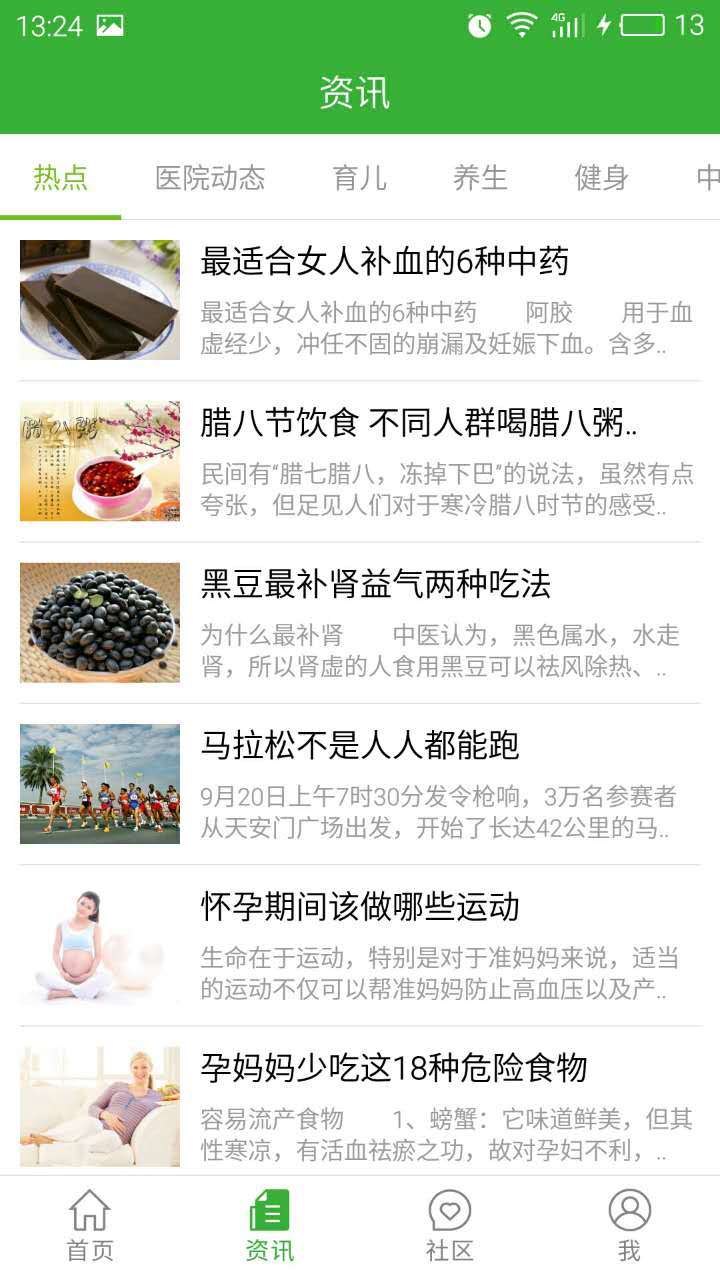Viewport: 720px width, 1280px height.
Task: Show the 健身 tab articles
Action: coord(601,178)
